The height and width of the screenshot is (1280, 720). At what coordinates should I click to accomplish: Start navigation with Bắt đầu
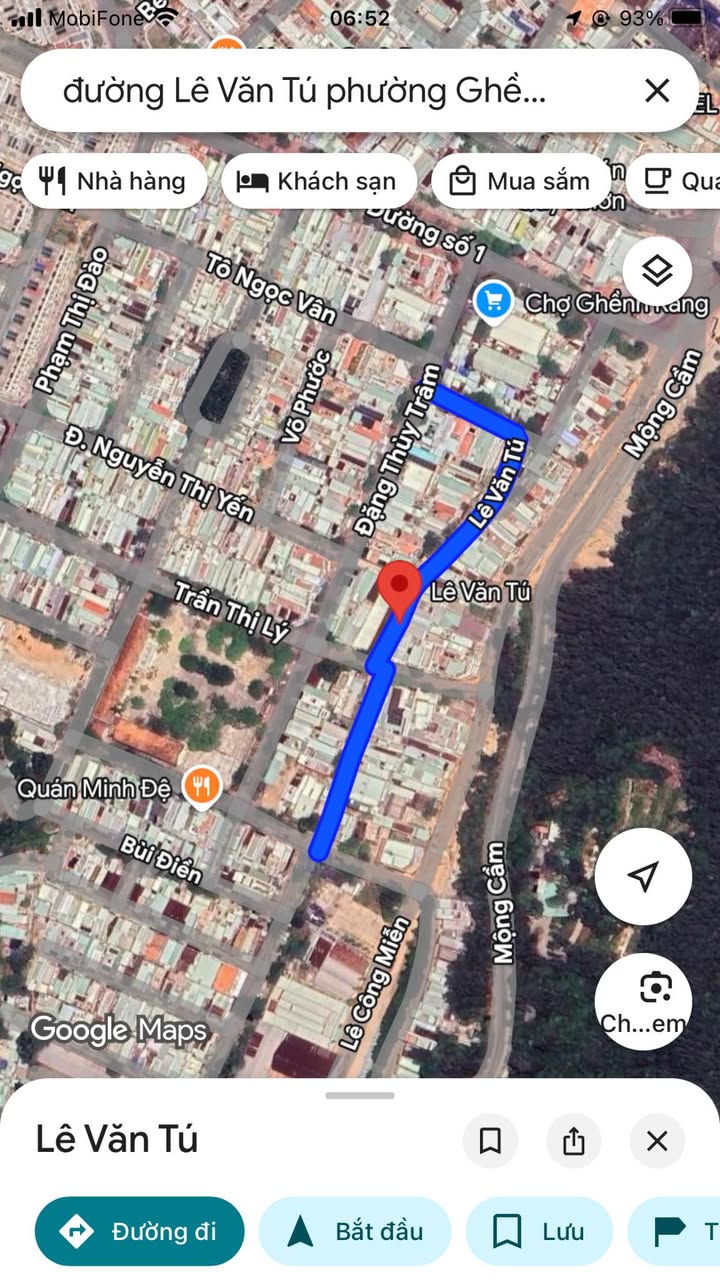(x=355, y=1231)
